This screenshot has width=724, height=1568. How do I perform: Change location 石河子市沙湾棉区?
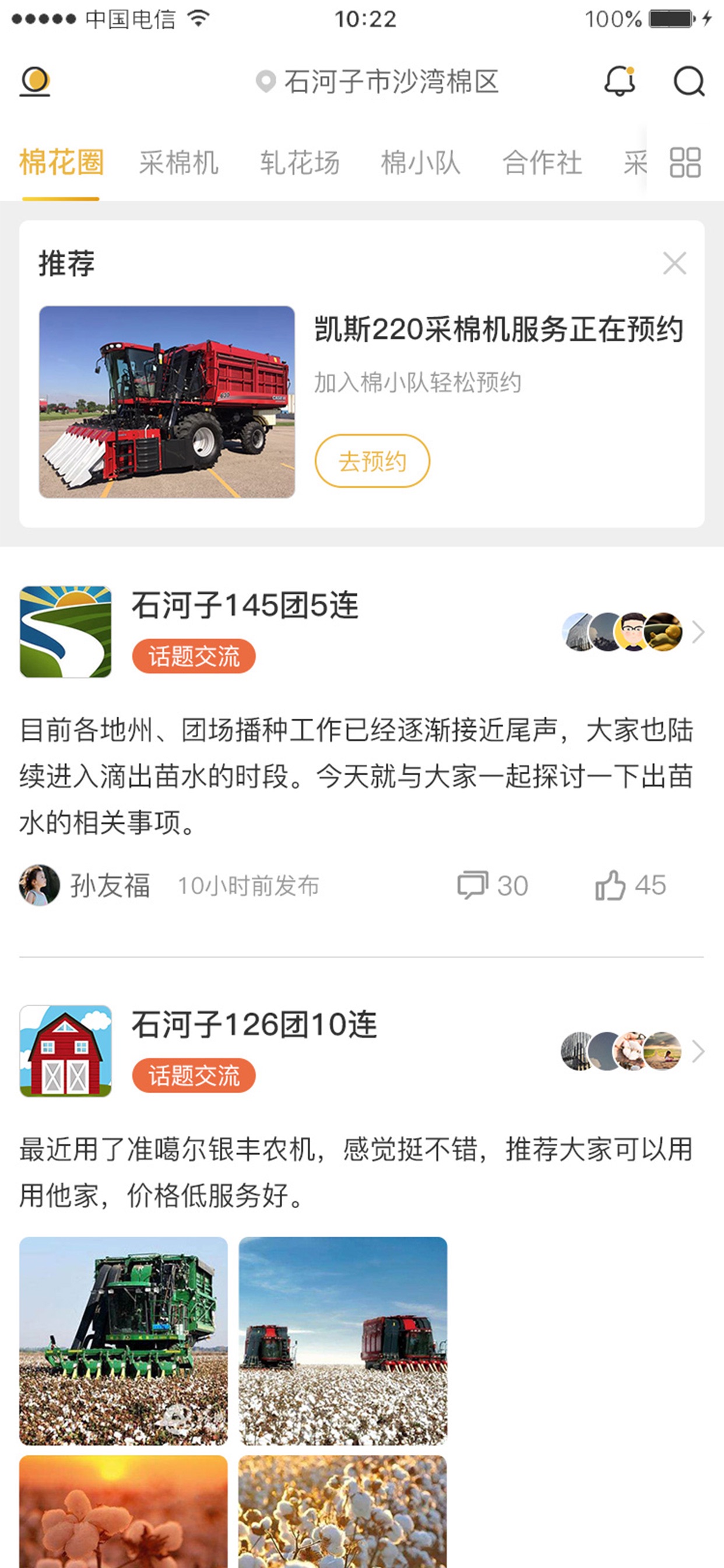click(377, 82)
